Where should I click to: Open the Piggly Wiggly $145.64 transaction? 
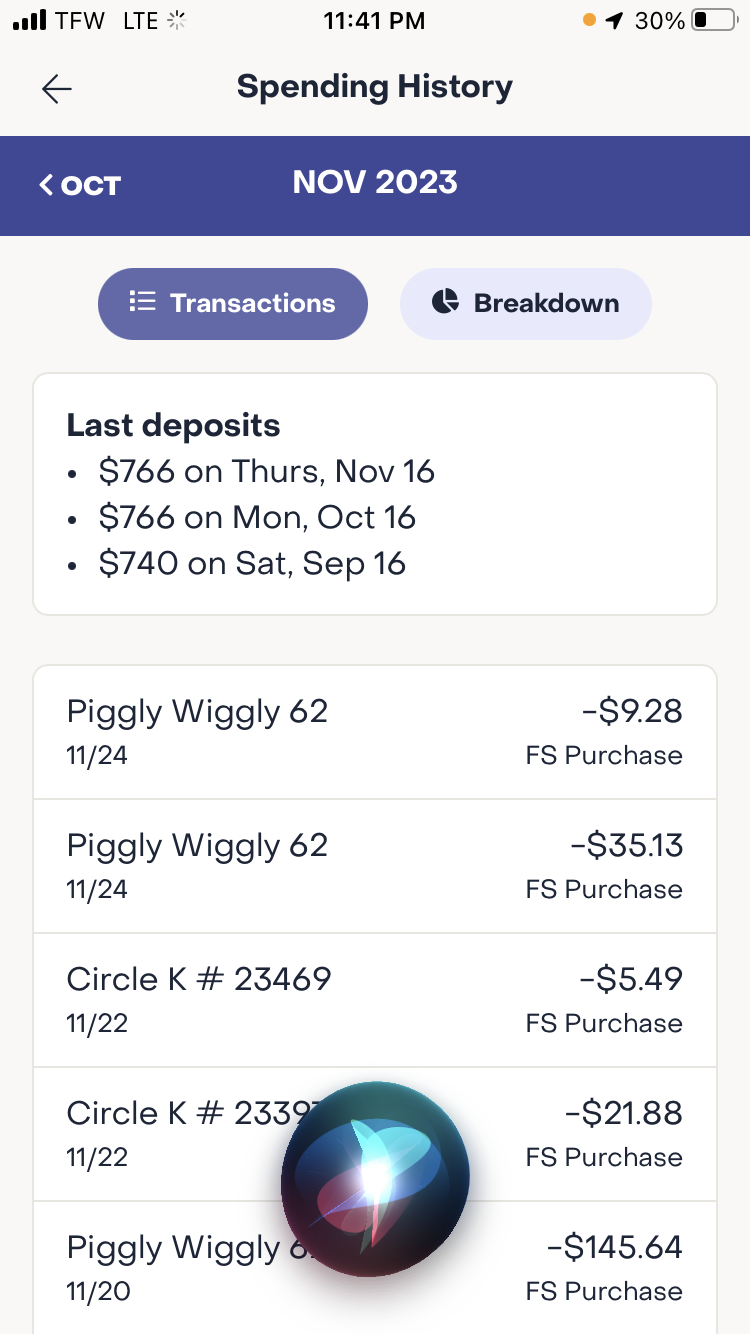click(375, 1268)
